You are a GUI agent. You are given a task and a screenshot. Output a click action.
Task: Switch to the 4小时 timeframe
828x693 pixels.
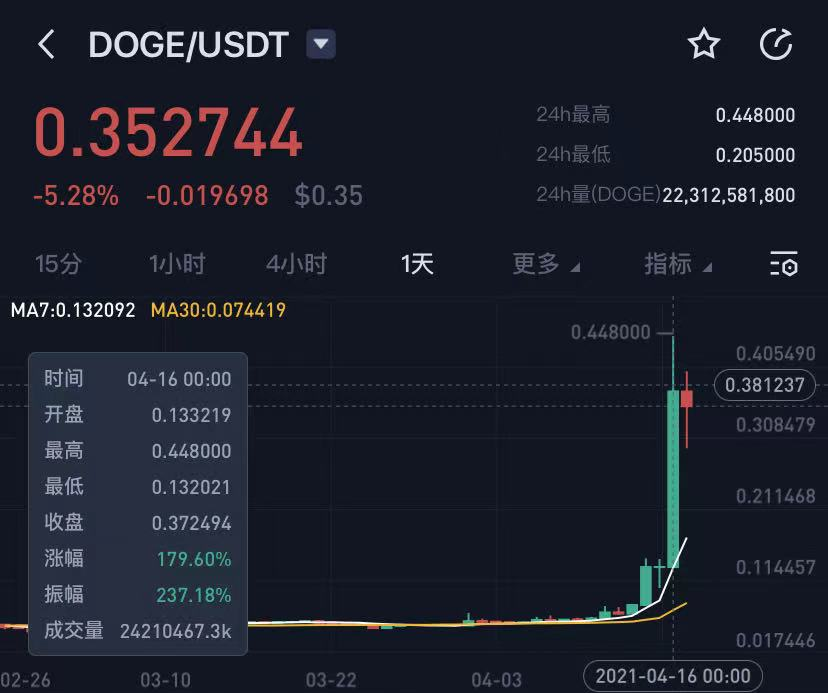click(x=296, y=264)
